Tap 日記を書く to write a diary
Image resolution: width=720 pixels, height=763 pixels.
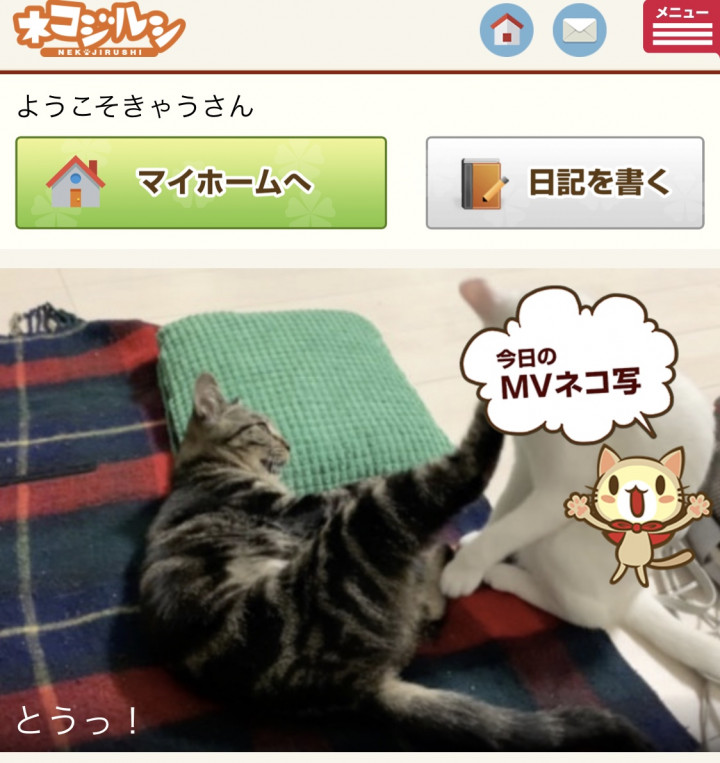click(x=565, y=183)
